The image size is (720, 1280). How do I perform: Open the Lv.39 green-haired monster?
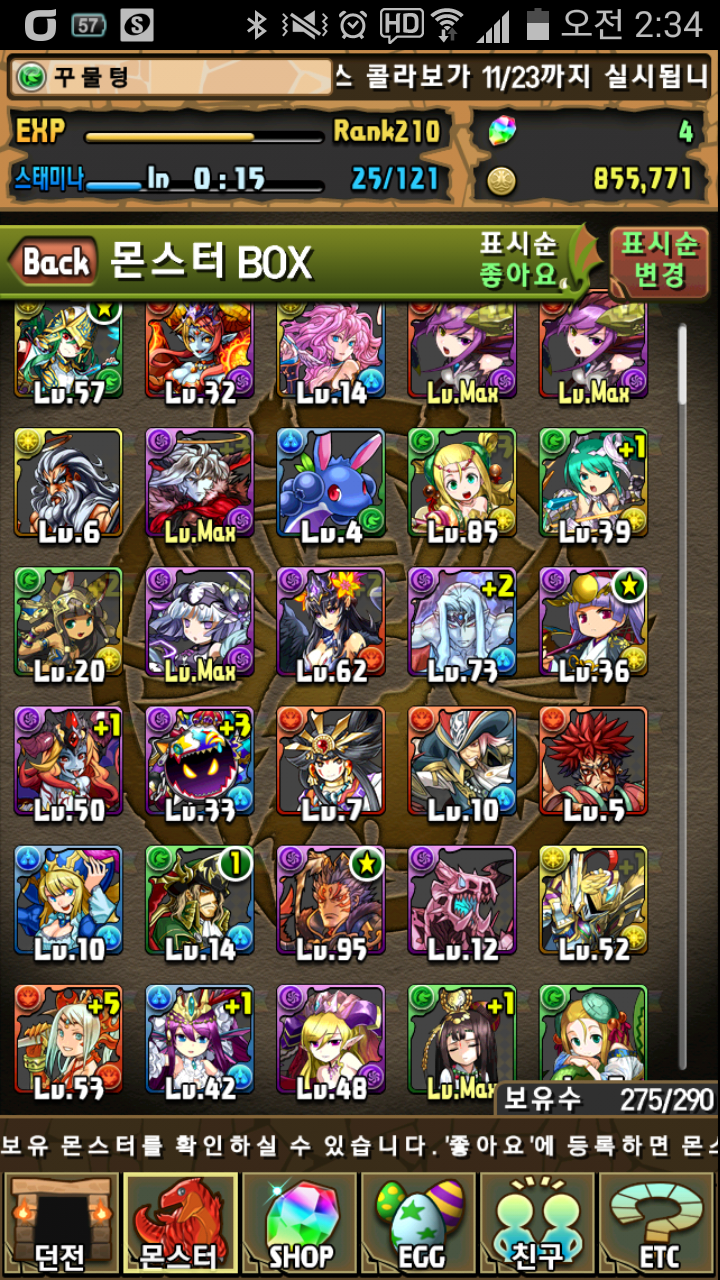[594, 485]
